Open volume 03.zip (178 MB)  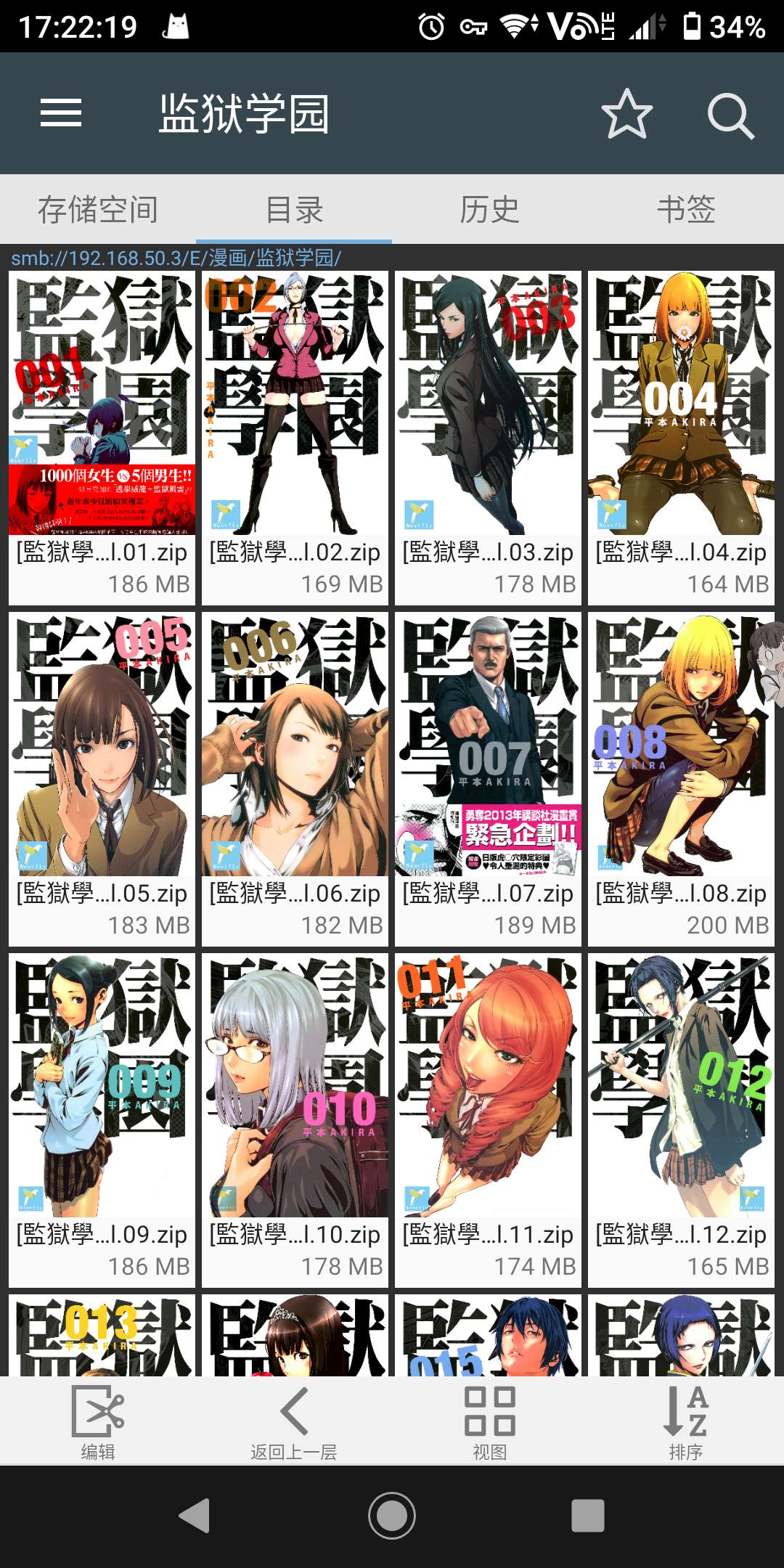pos(488,436)
